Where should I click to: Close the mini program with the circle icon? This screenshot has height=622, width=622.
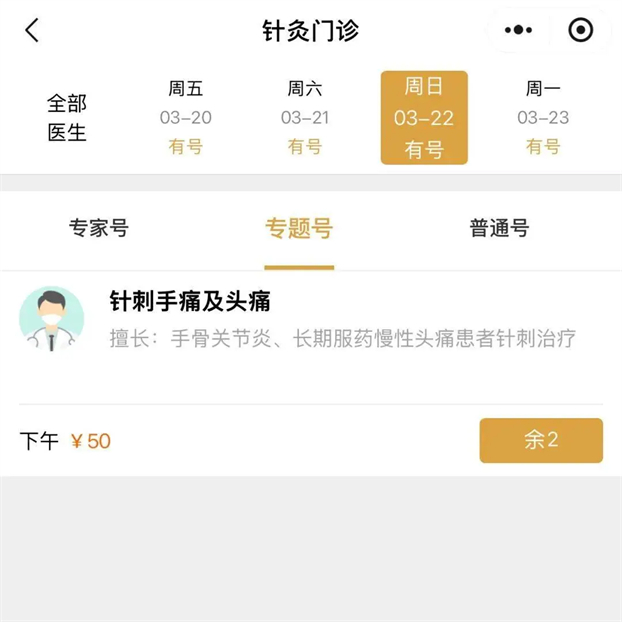(580, 31)
